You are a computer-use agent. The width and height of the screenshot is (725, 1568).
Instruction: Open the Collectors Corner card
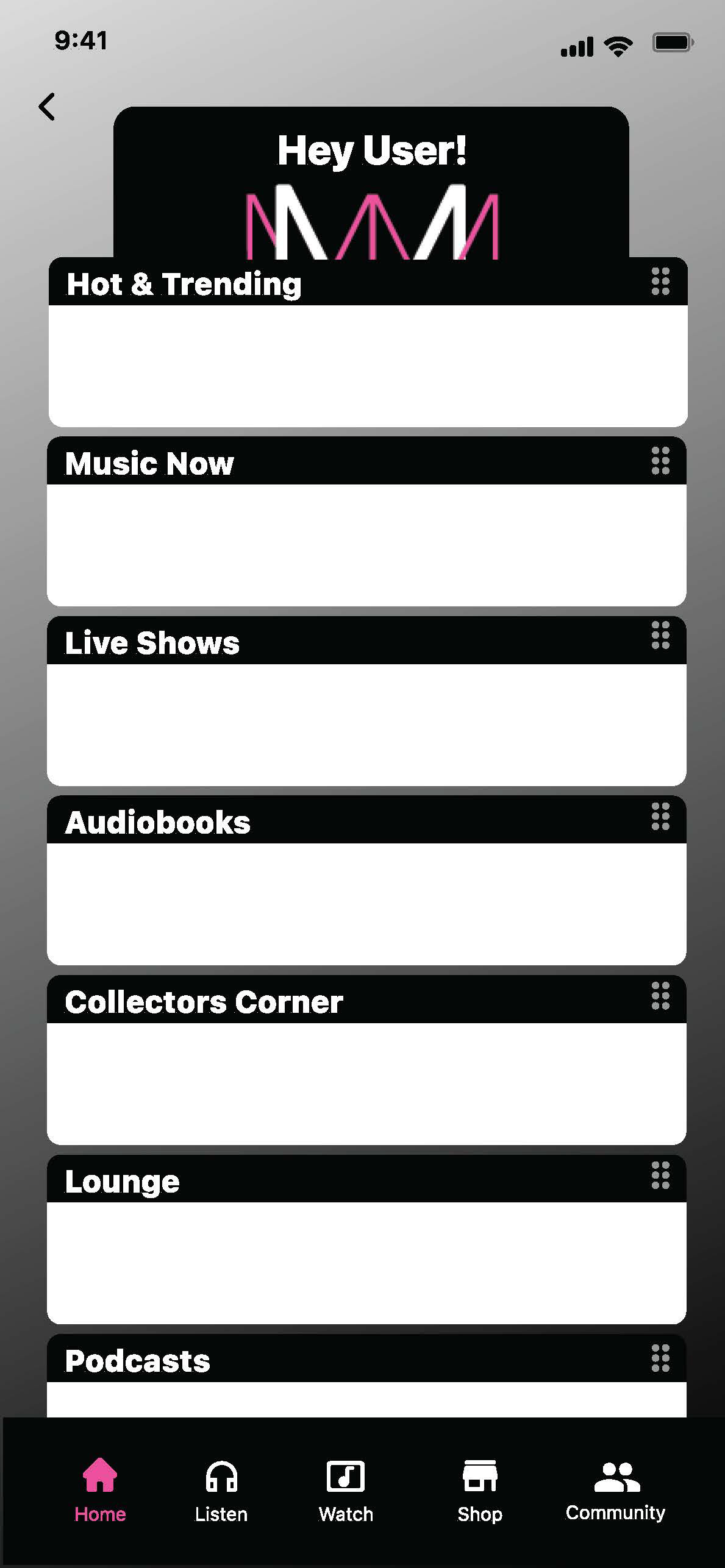(366, 1083)
